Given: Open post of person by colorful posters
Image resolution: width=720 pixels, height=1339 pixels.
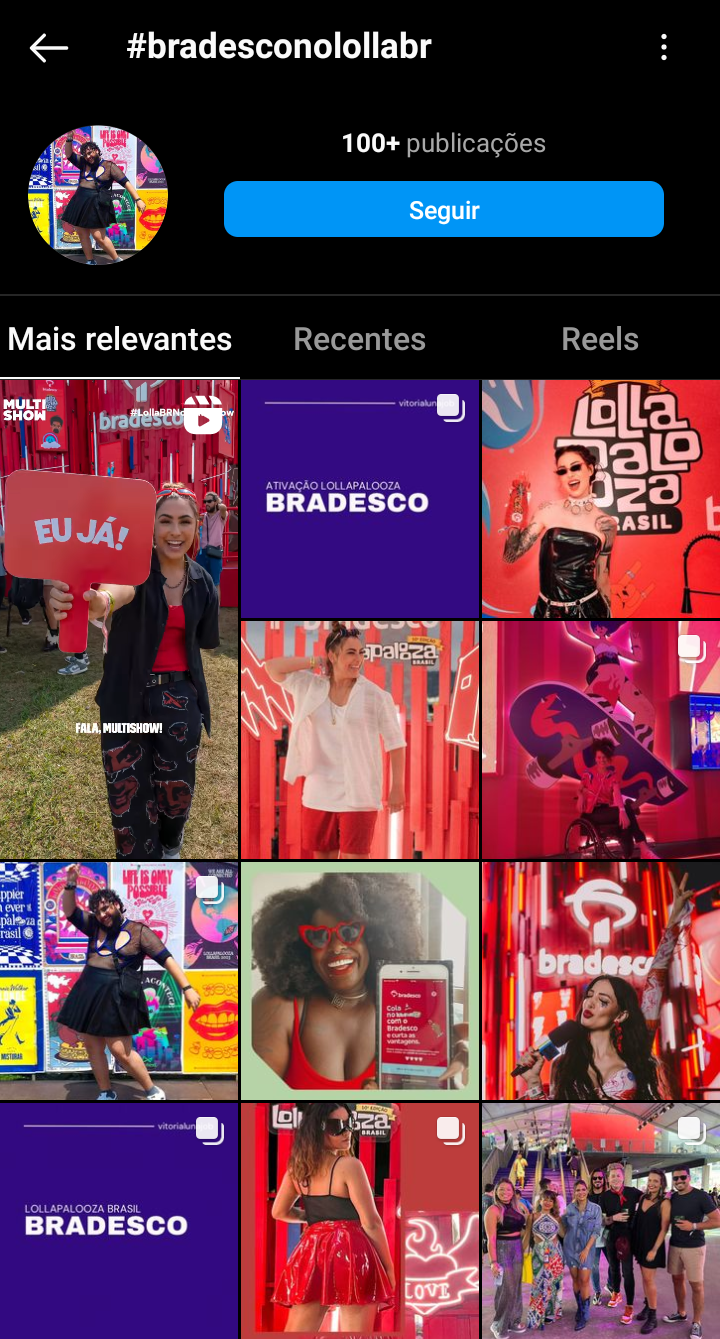Looking at the screenshot, I should tap(119, 981).
